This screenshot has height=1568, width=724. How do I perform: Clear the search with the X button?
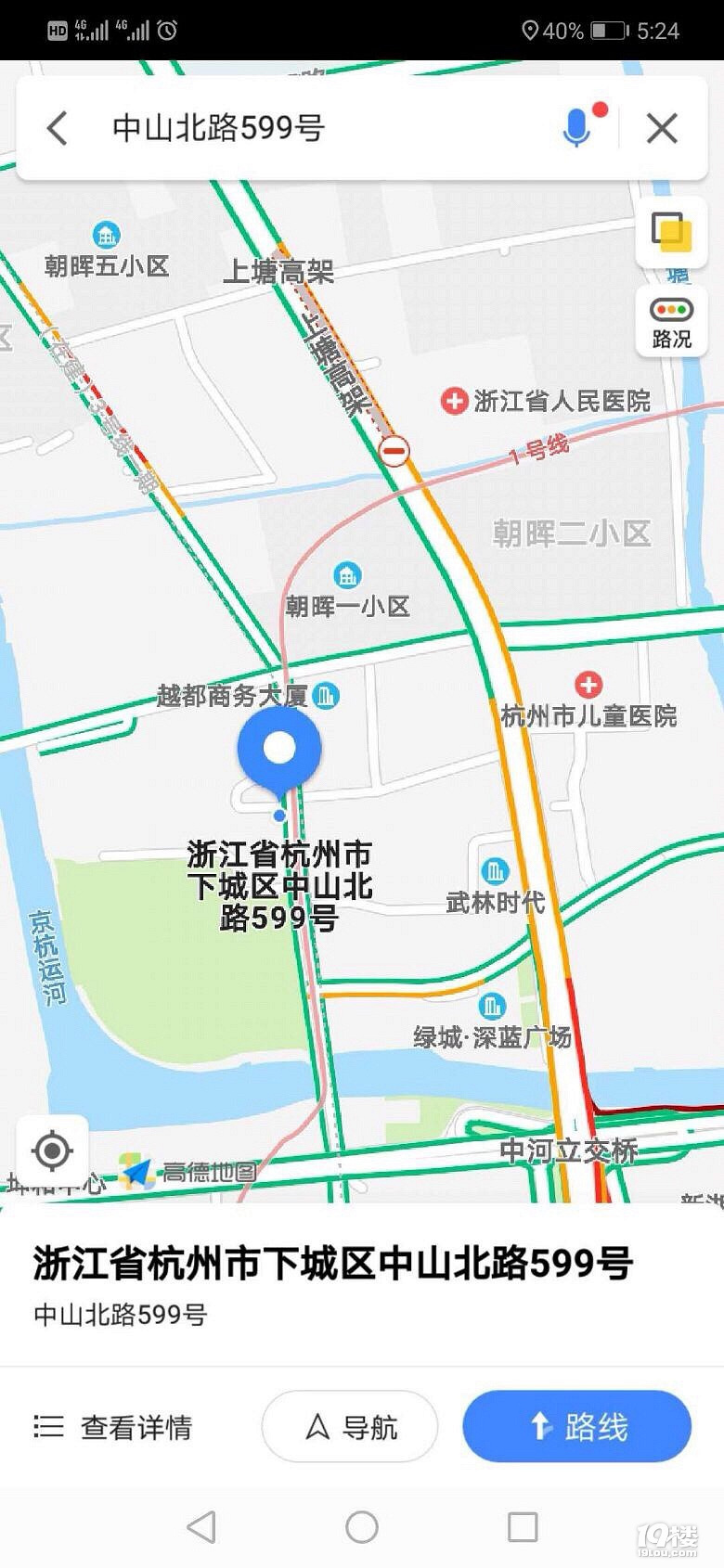point(661,128)
